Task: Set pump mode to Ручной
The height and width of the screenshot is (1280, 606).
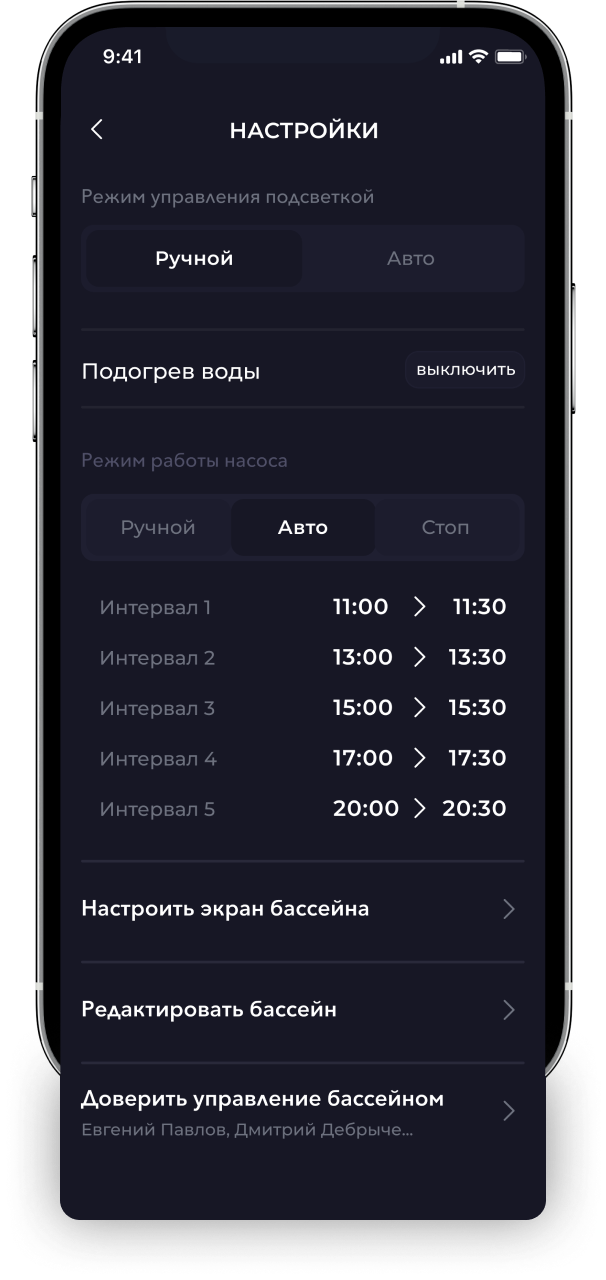Action: [158, 527]
